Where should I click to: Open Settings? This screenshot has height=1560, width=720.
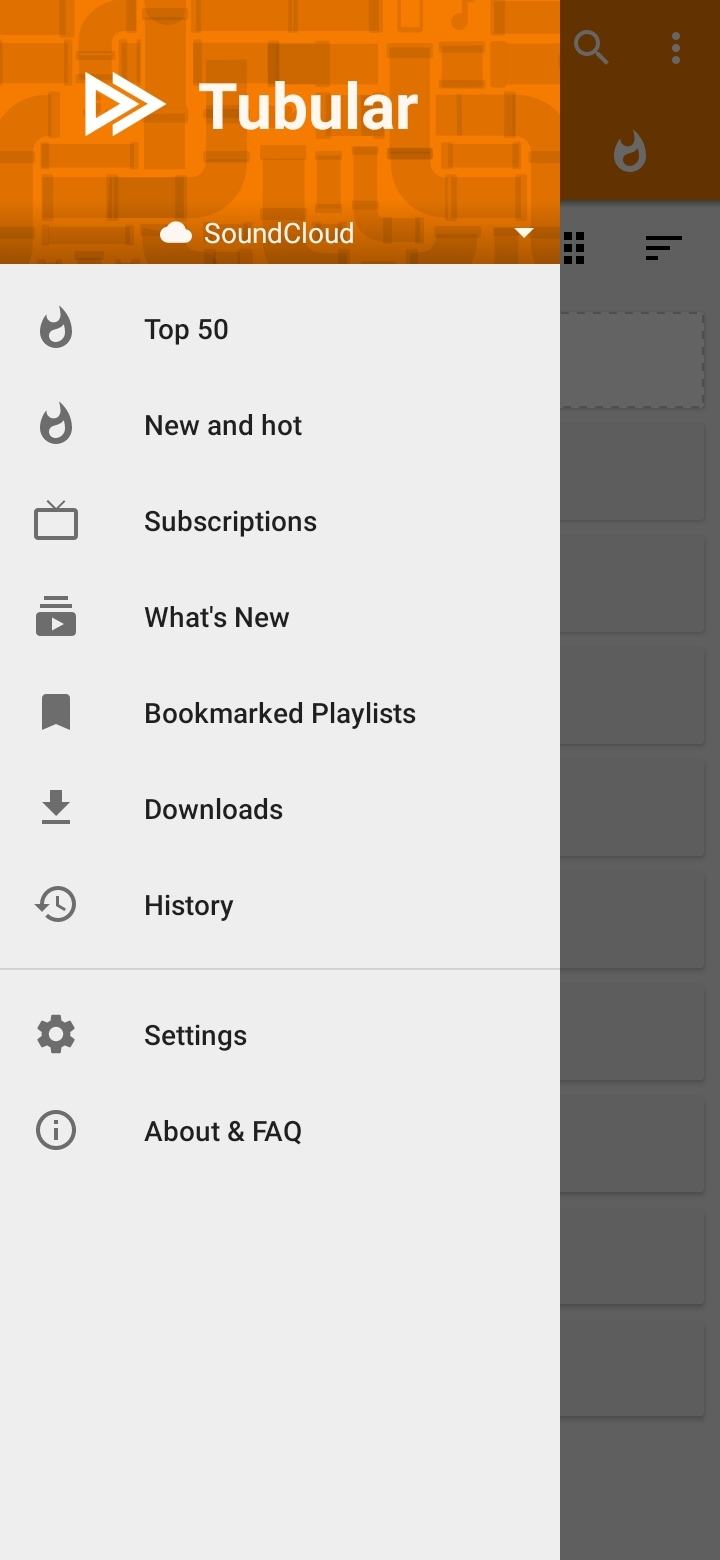pos(195,1036)
